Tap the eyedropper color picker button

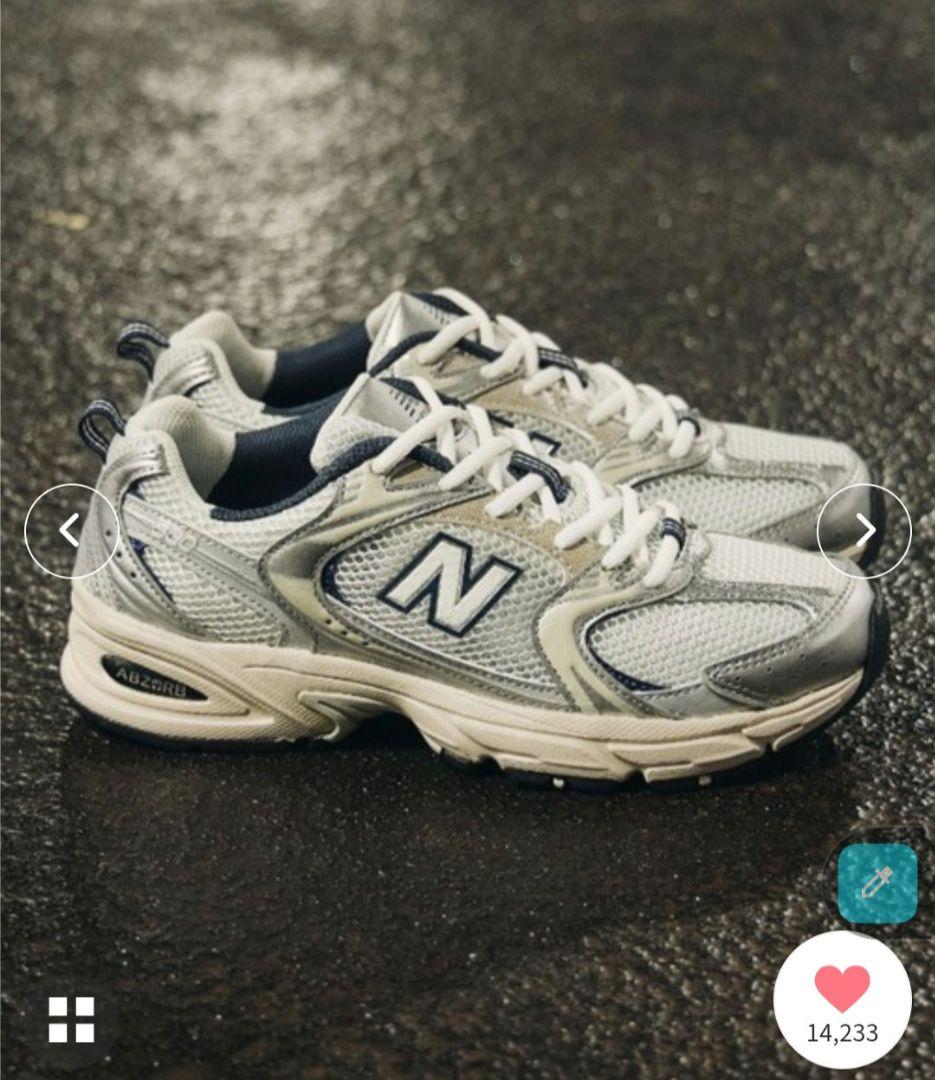point(877,883)
